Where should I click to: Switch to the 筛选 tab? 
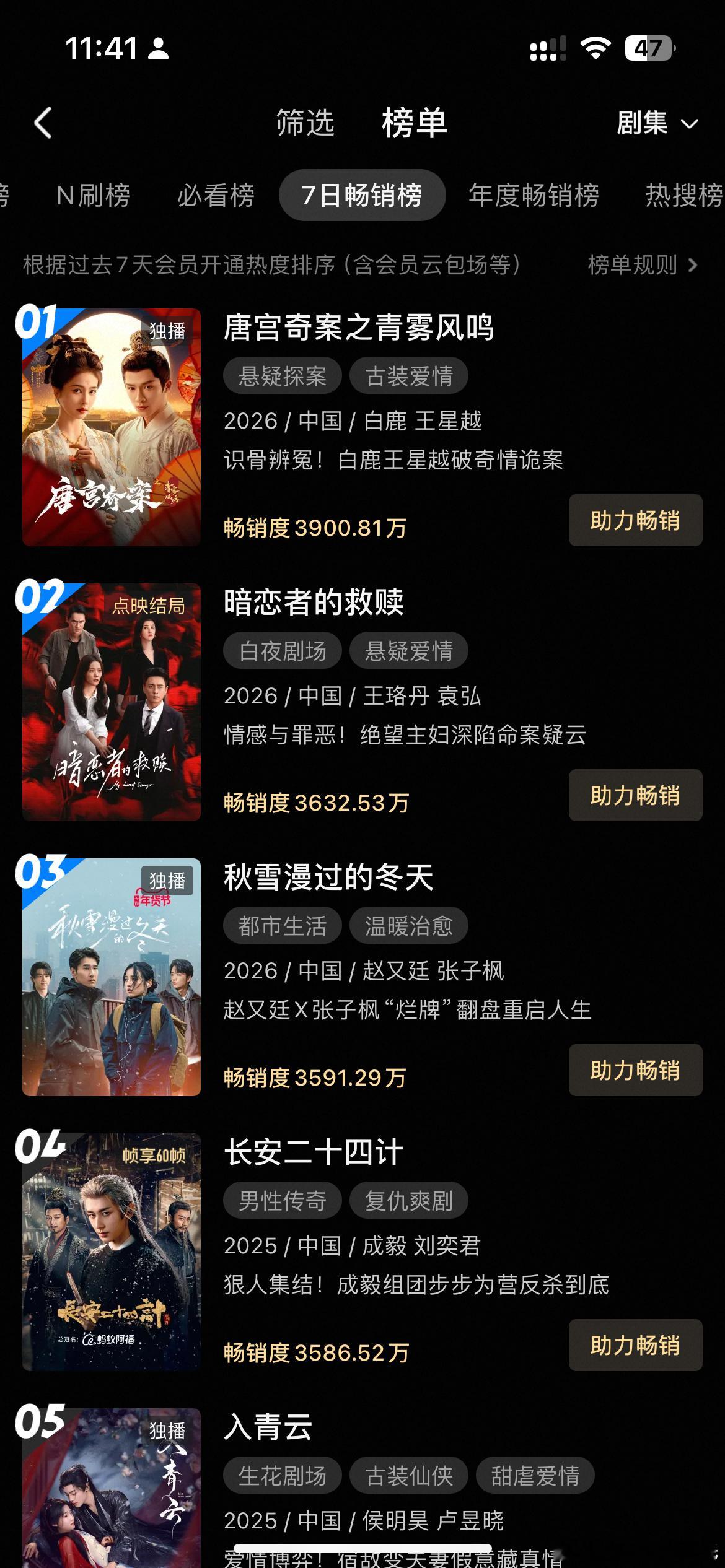coord(305,123)
